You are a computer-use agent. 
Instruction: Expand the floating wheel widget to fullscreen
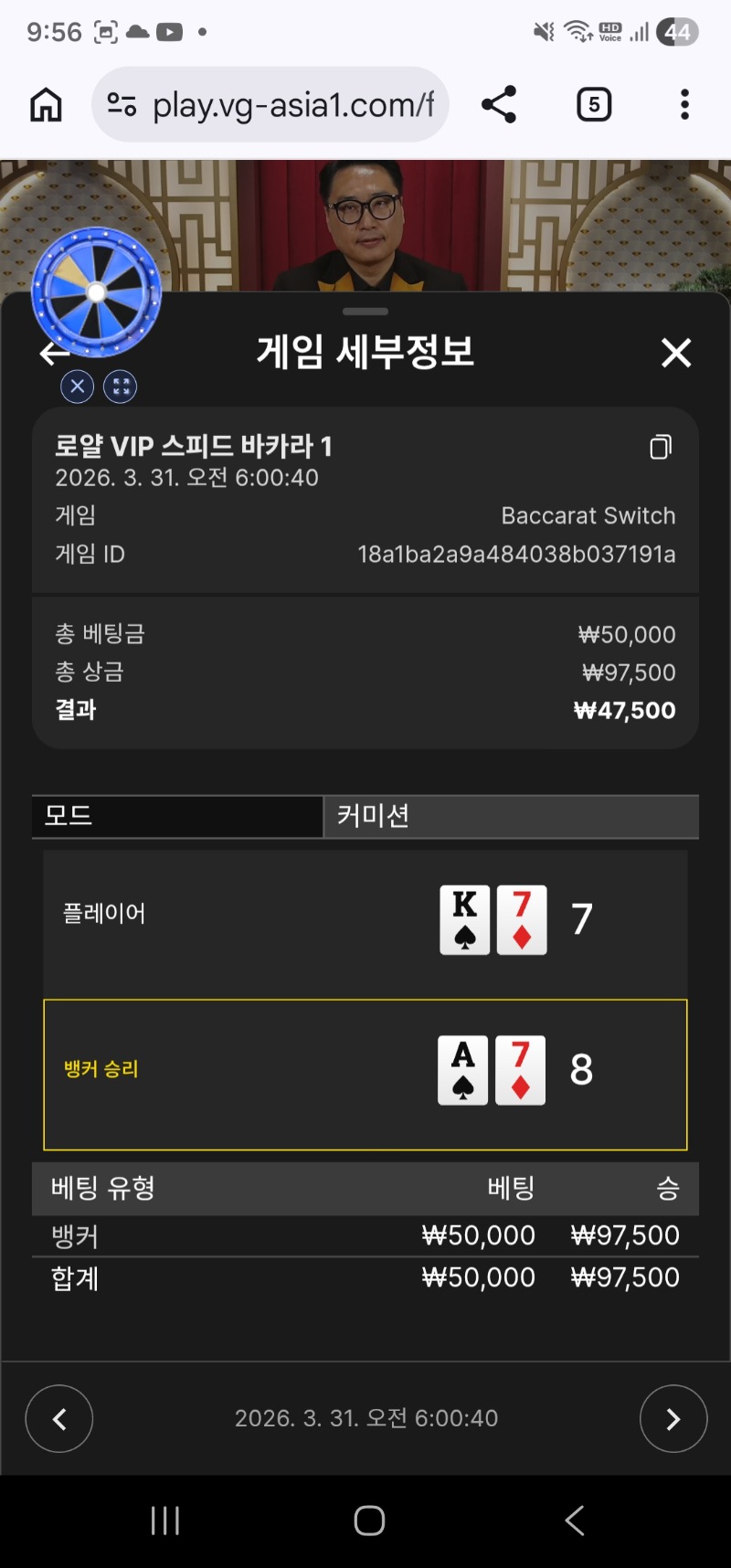coord(121,387)
